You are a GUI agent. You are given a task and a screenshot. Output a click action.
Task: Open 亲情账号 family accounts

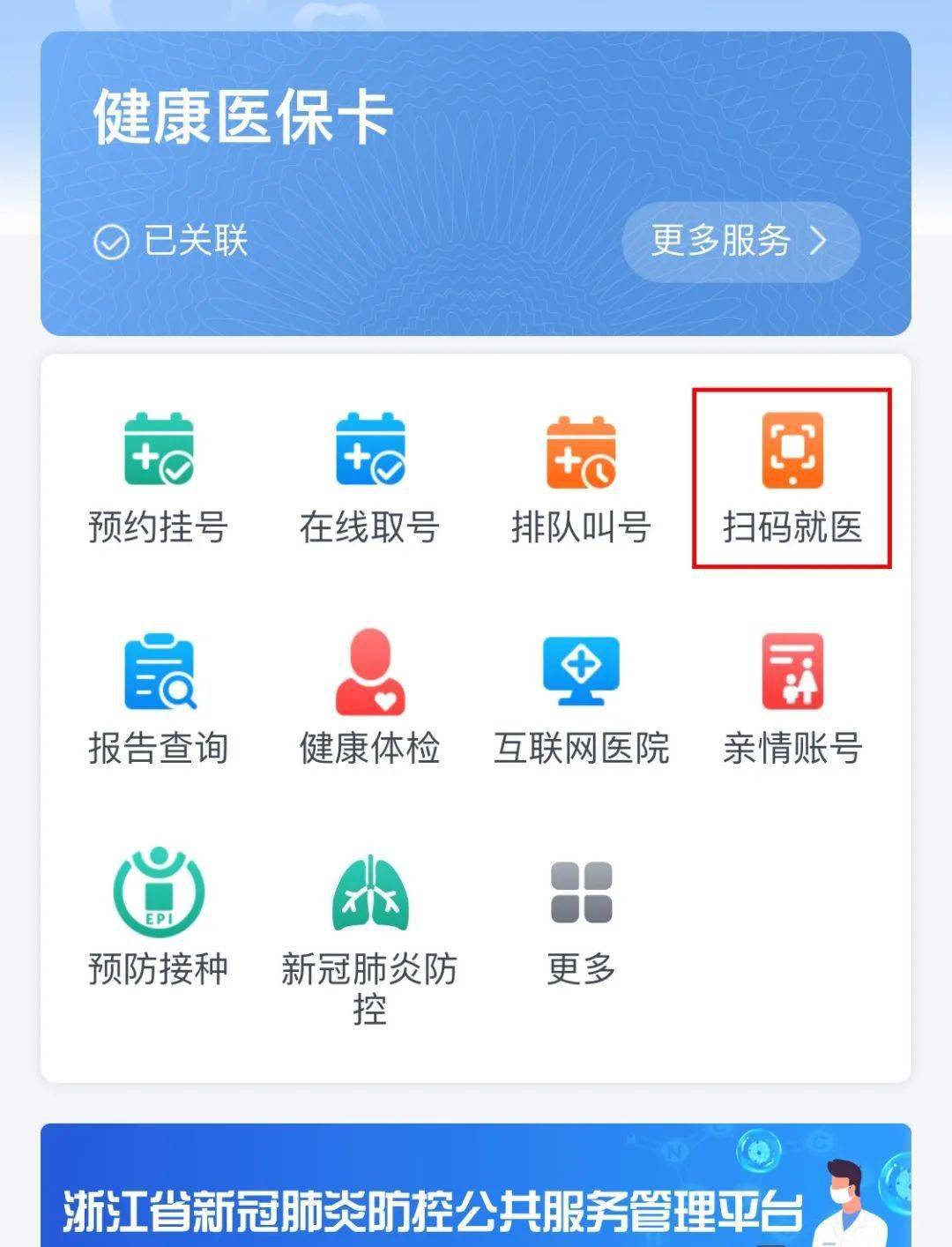792,698
